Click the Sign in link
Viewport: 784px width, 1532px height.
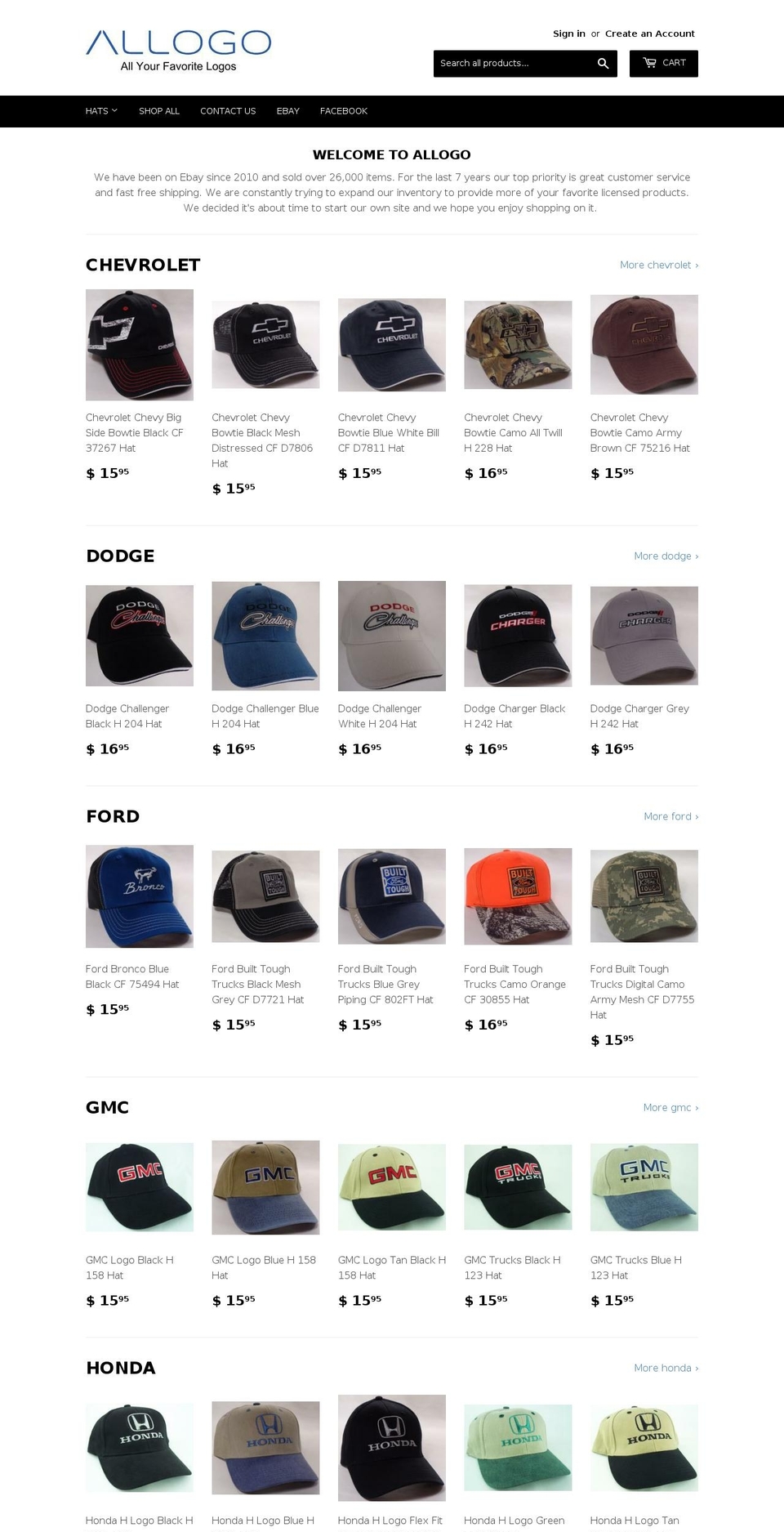point(569,33)
